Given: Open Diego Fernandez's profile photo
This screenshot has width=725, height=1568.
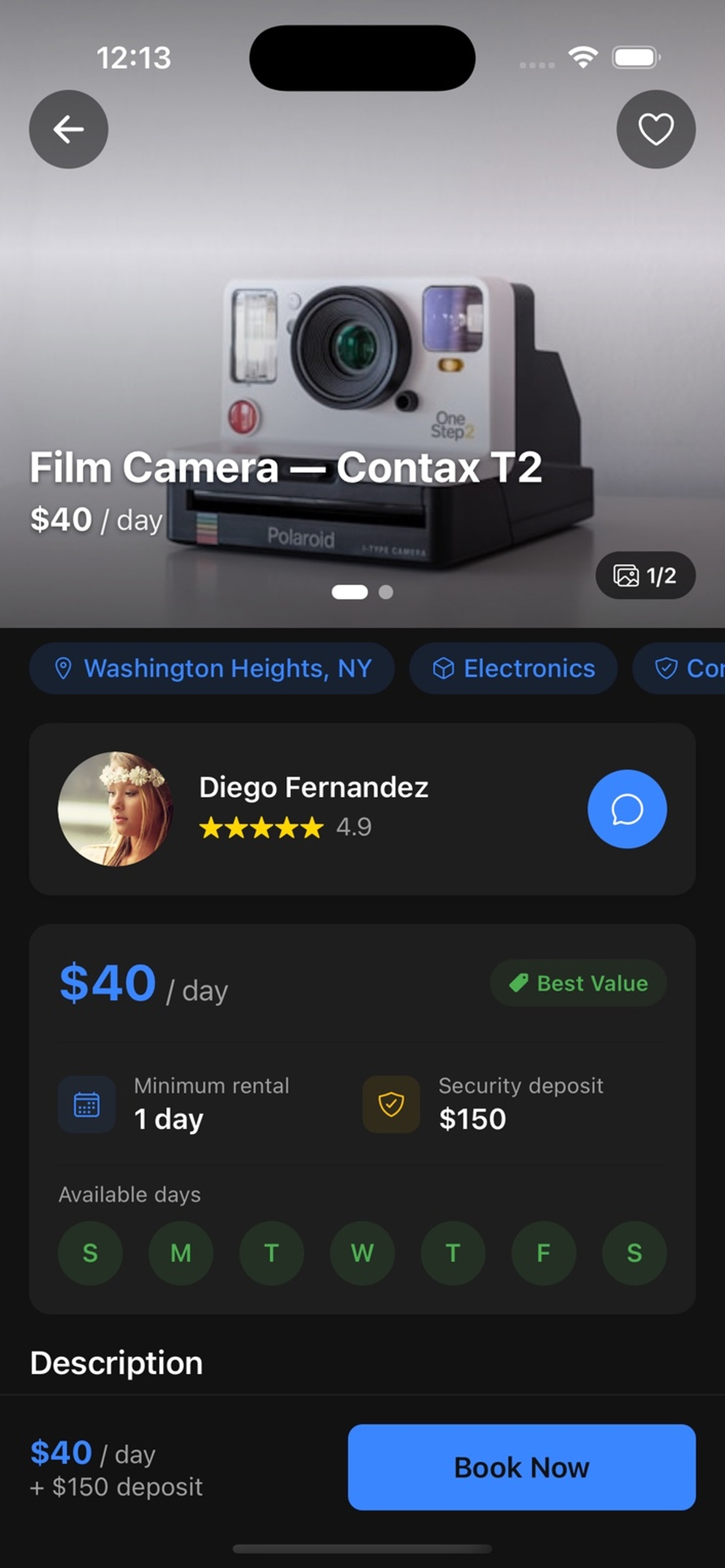Looking at the screenshot, I should coord(115,809).
